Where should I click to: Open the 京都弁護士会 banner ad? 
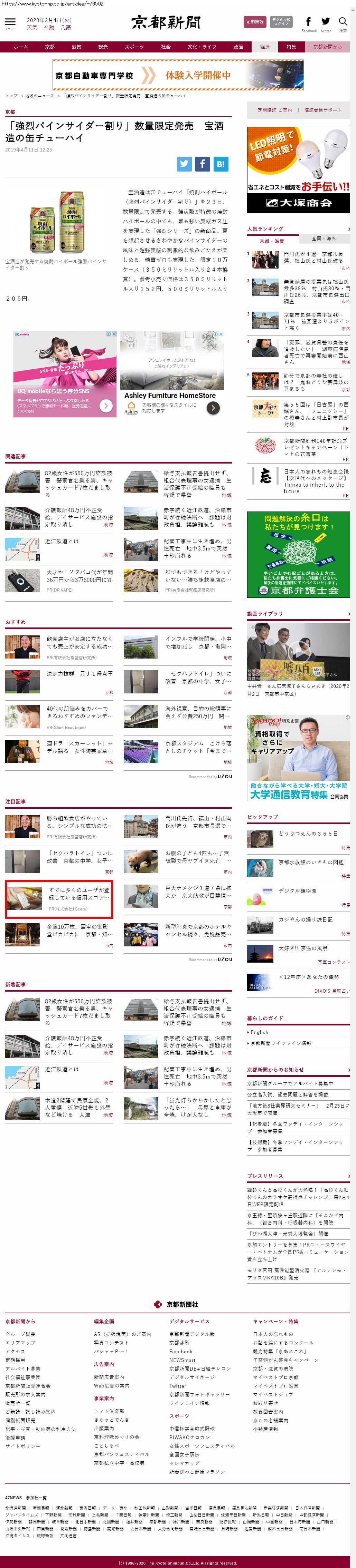click(299, 555)
